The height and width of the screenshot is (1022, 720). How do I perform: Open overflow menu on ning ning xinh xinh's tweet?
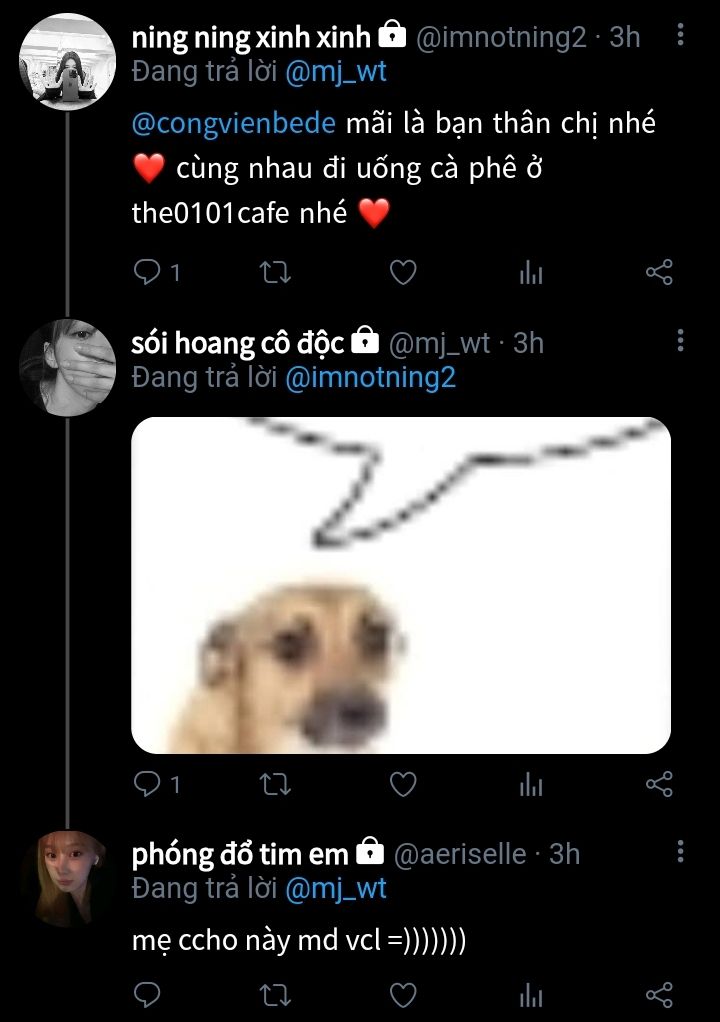pos(680,36)
